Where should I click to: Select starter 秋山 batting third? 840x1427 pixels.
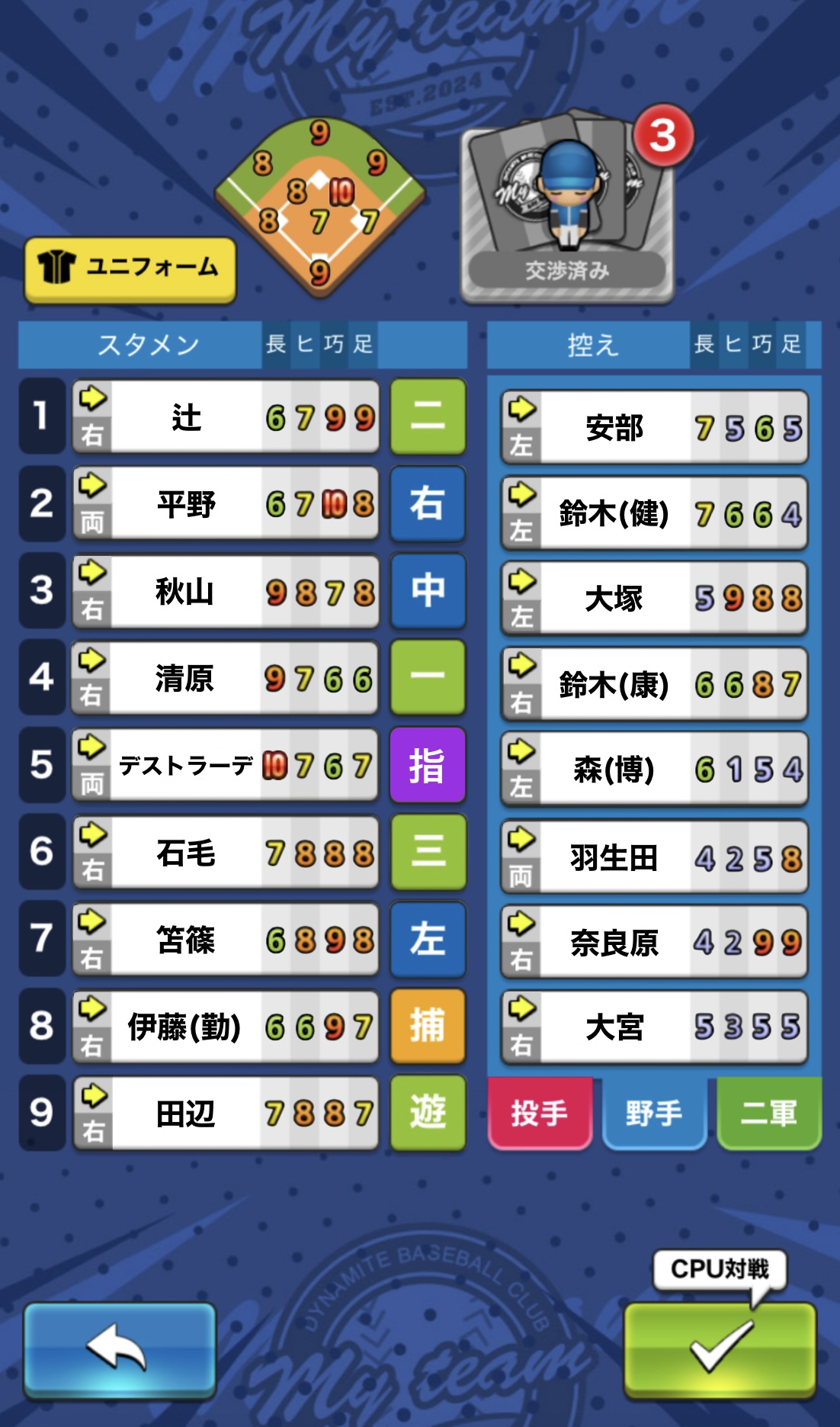(226, 591)
